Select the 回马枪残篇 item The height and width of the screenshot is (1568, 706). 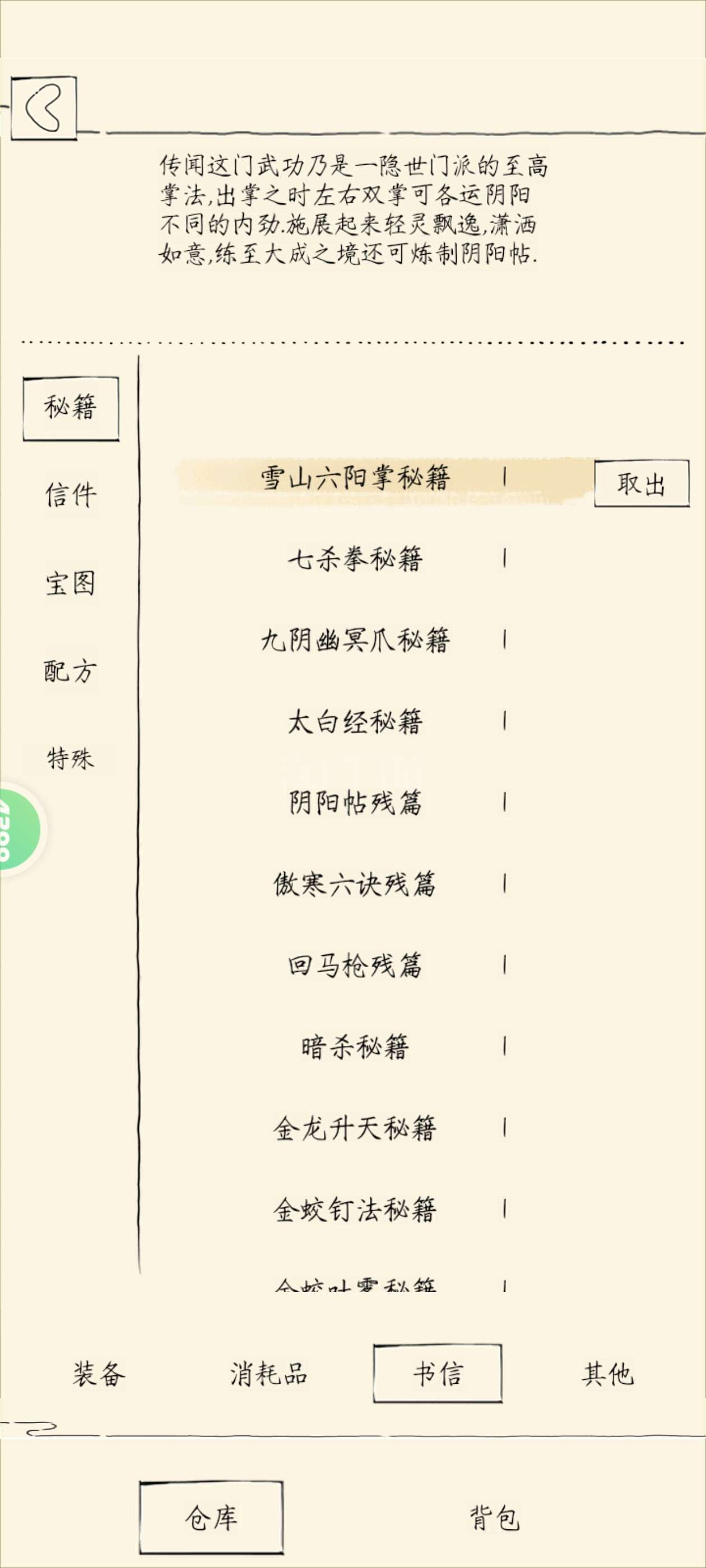point(355,965)
